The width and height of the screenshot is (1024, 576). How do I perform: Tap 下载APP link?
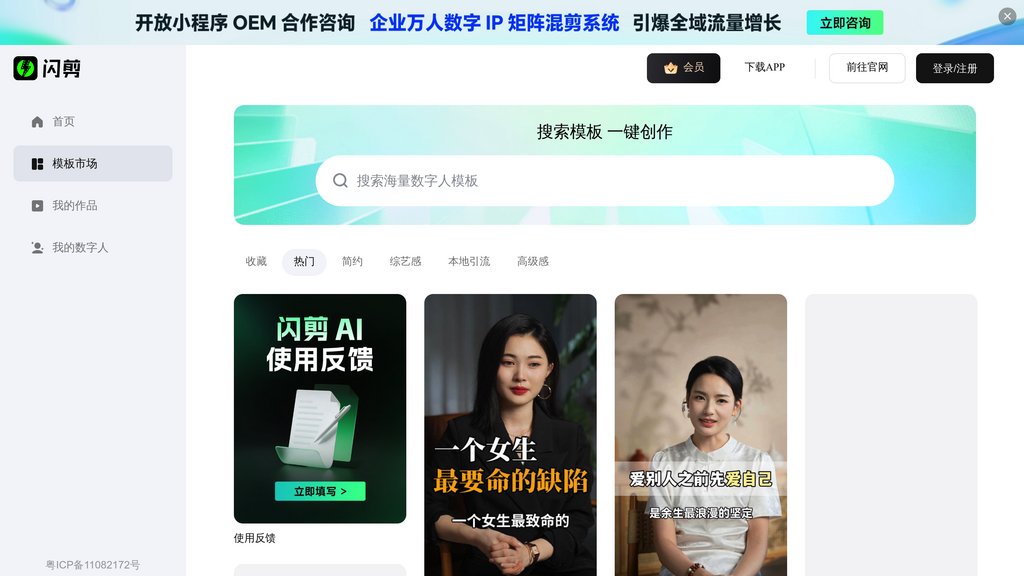(x=764, y=68)
